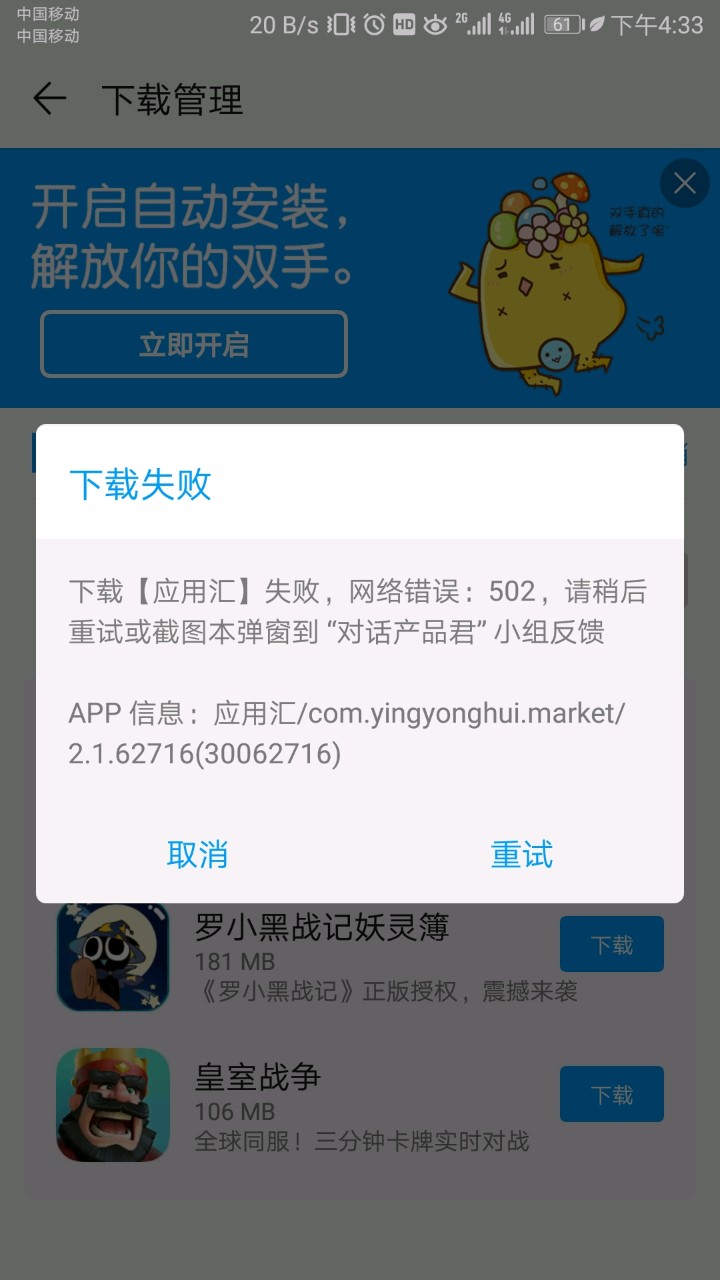Download 罗小黑战记妖灵簿
The height and width of the screenshot is (1280, 720).
[x=611, y=945]
